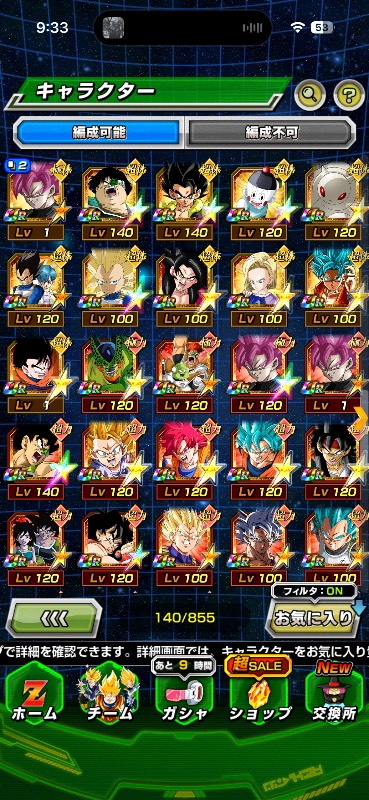The image size is (369, 800).
Task: Open the red-haired Super Saiyan God Goku card
Action: 185,462
